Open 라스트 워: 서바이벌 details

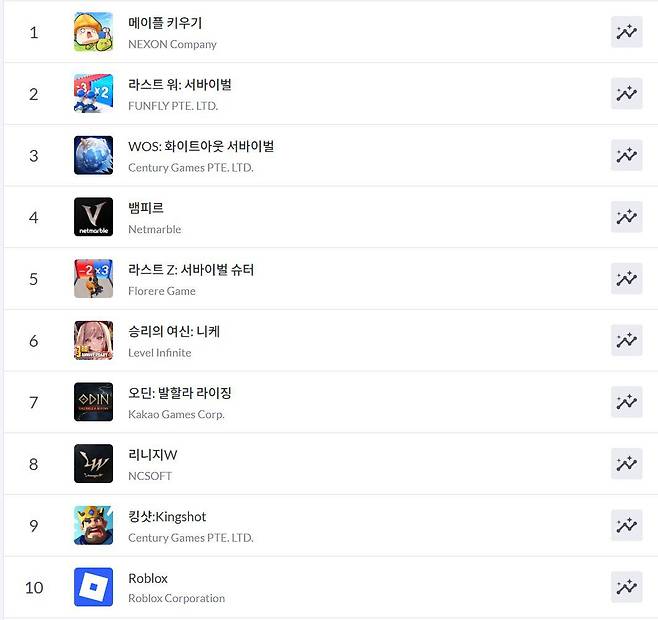(180, 84)
